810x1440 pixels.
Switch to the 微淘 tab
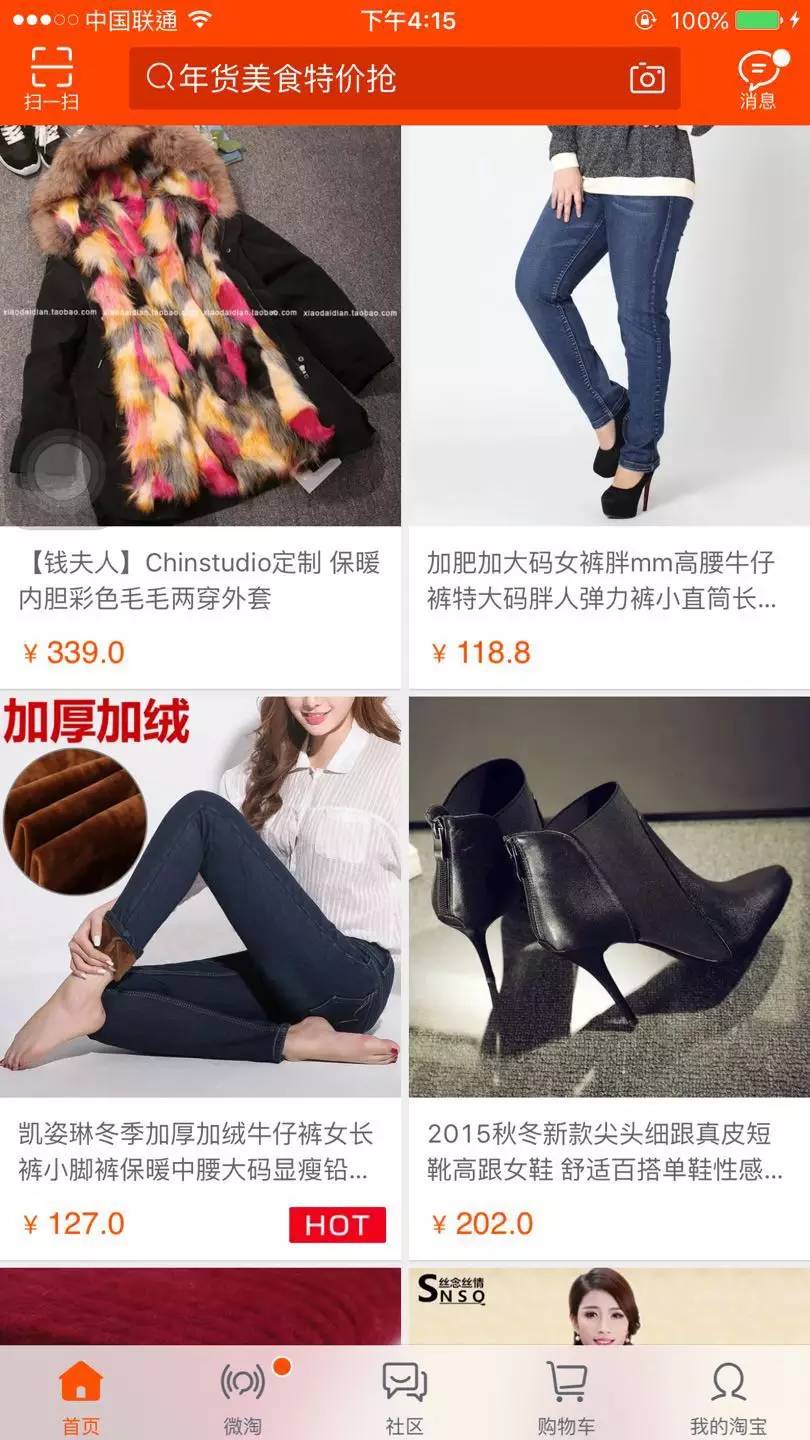point(243,1395)
